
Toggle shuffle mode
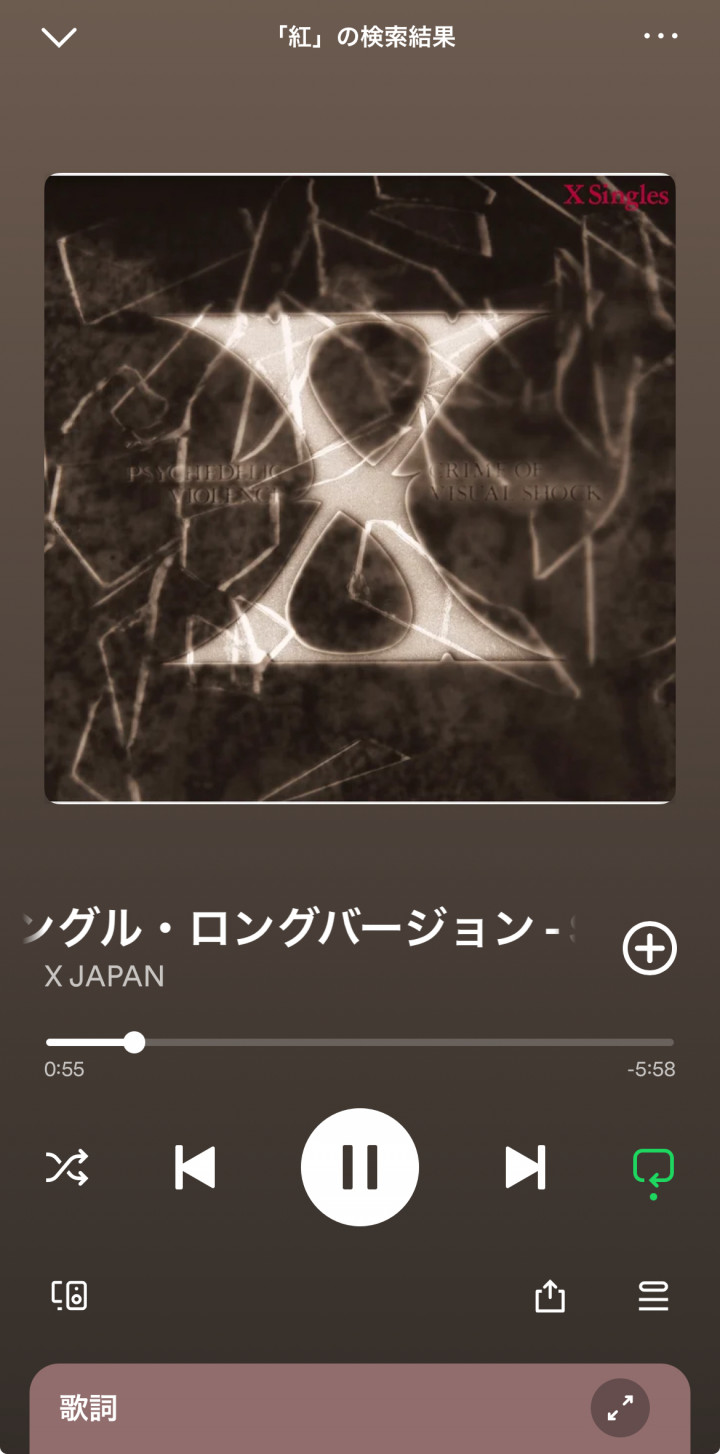67,1167
